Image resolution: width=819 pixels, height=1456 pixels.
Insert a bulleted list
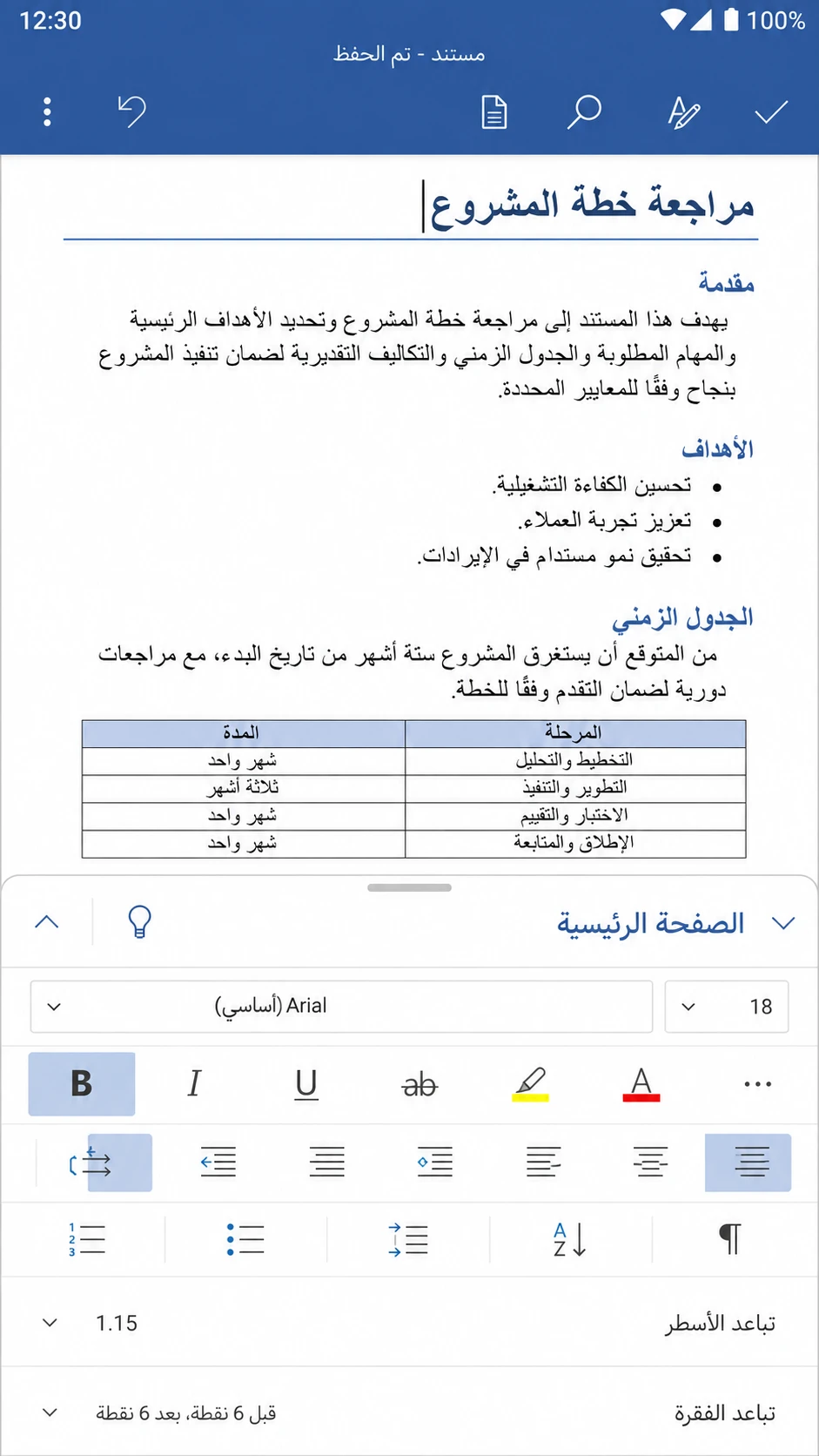pyautogui.click(x=245, y=1239)
